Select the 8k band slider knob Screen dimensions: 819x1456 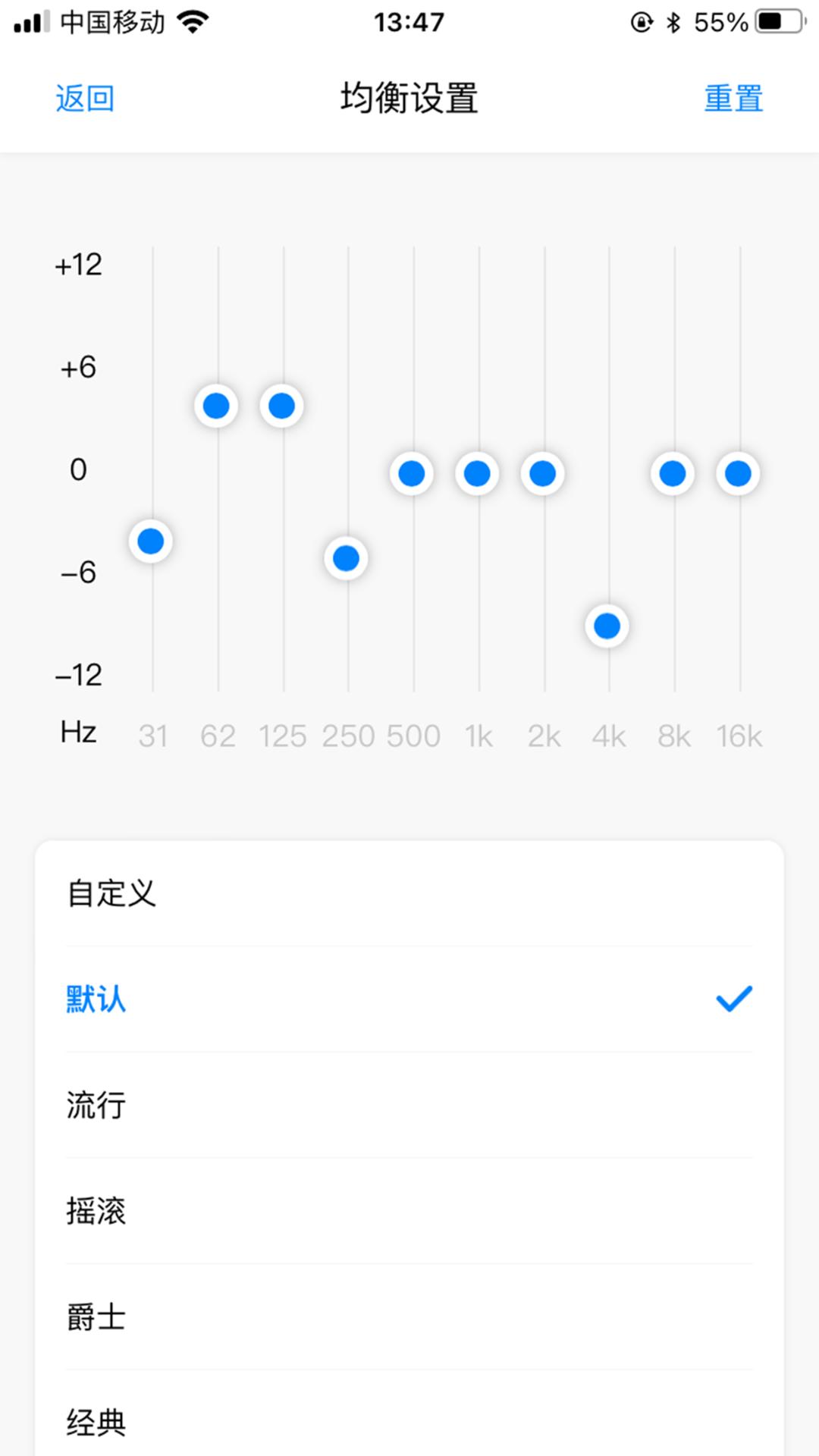pyautogui.click(x=673, y=473)
